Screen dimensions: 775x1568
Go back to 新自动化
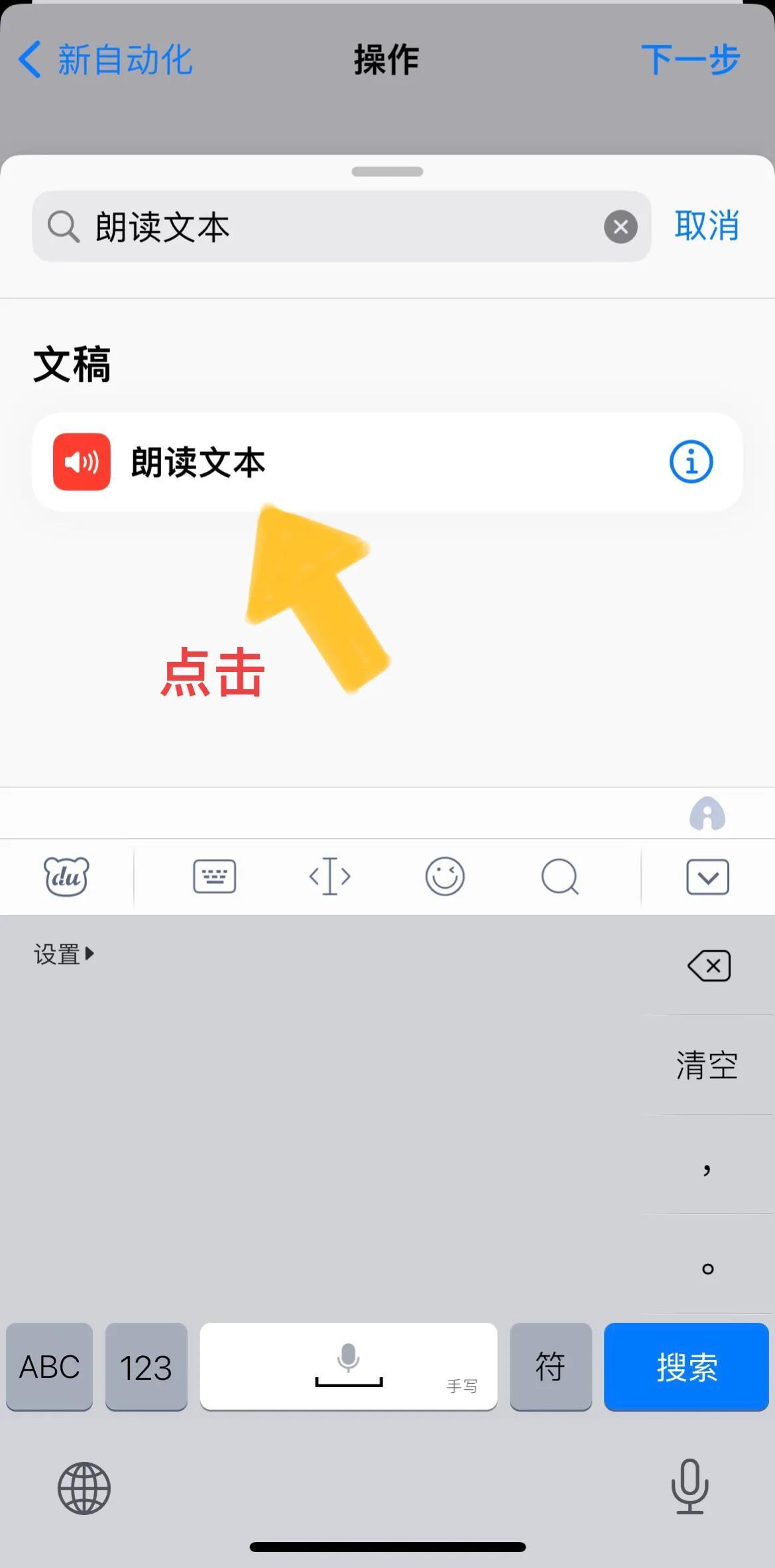pos(105,60)
